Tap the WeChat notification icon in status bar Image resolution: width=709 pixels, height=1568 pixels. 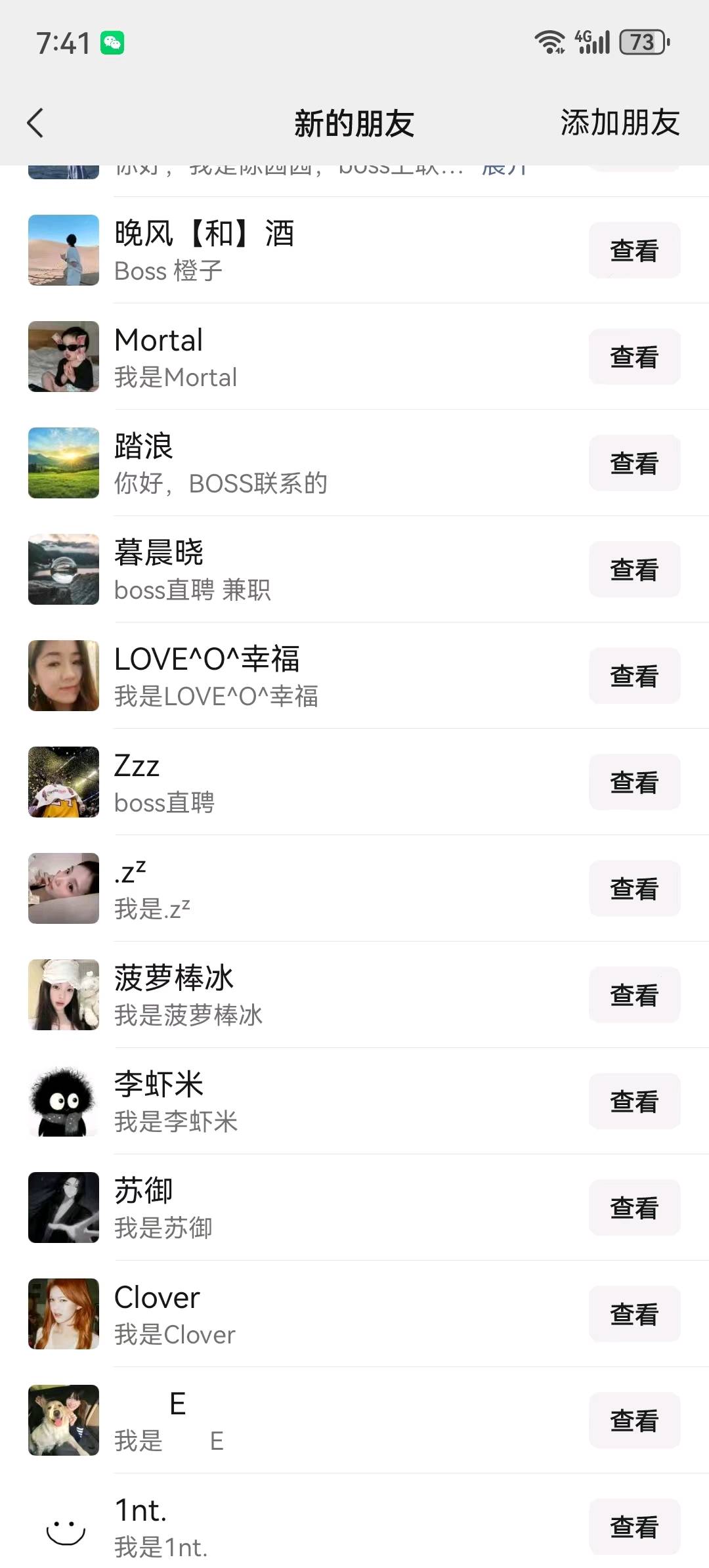(113, 42)
